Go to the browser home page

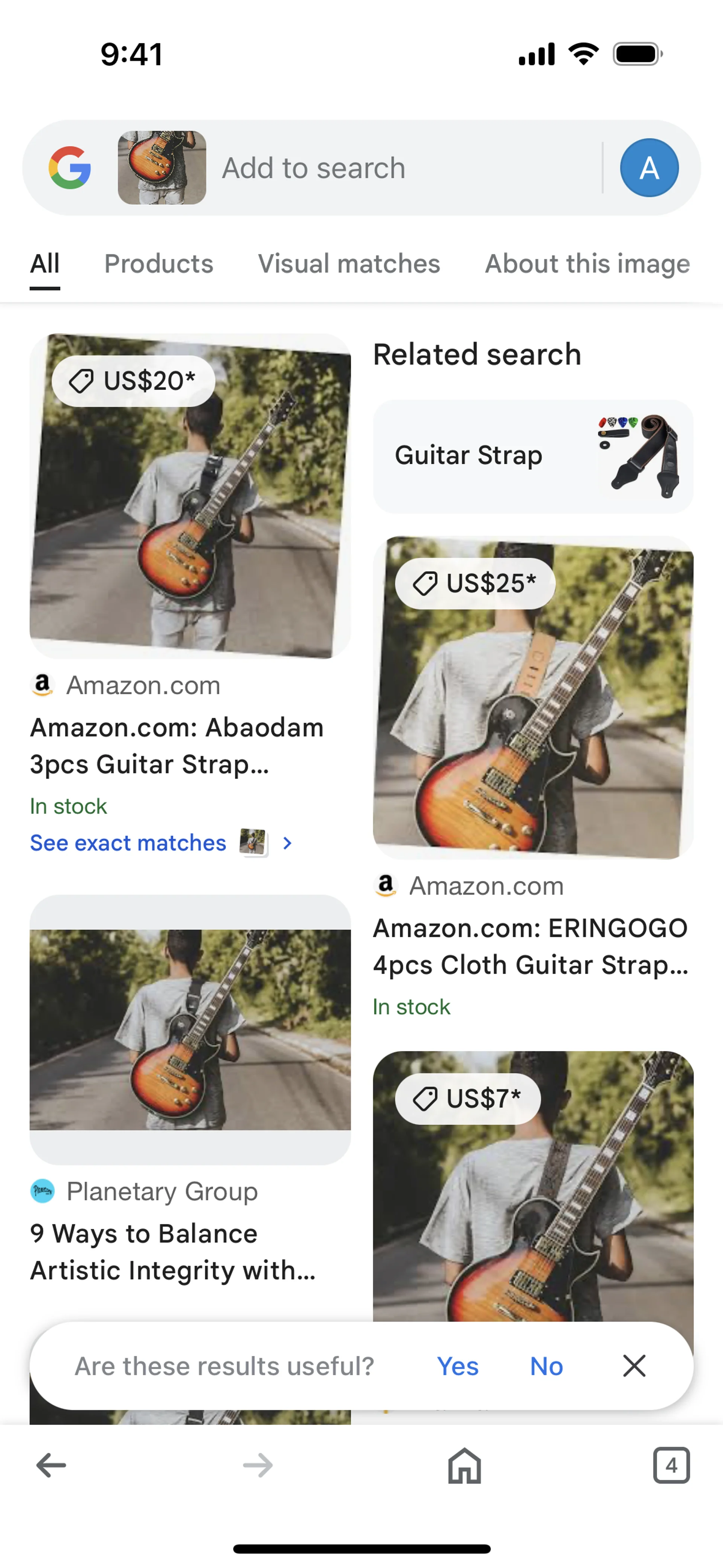point(464,1465)
